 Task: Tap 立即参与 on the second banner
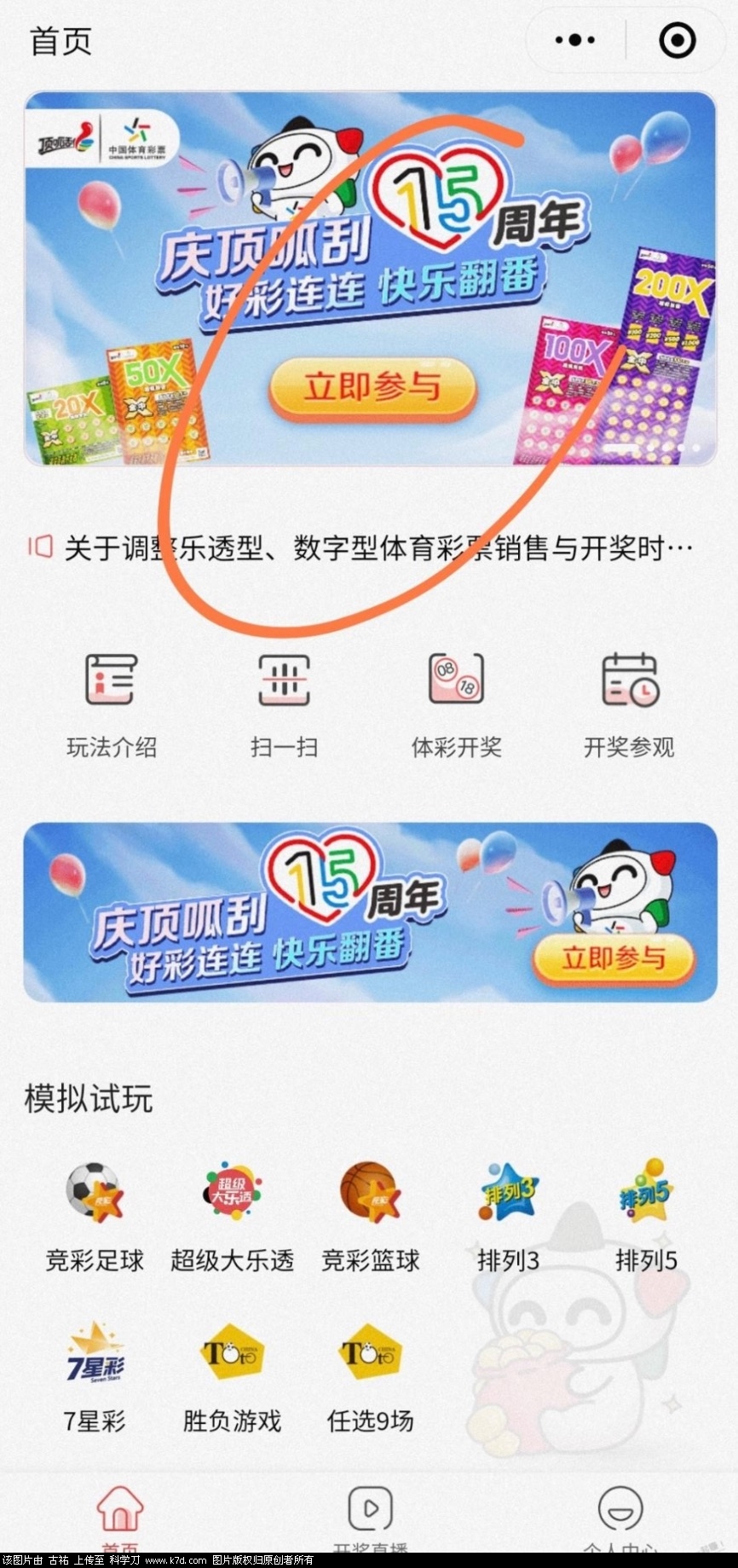(x=614, y=959)
